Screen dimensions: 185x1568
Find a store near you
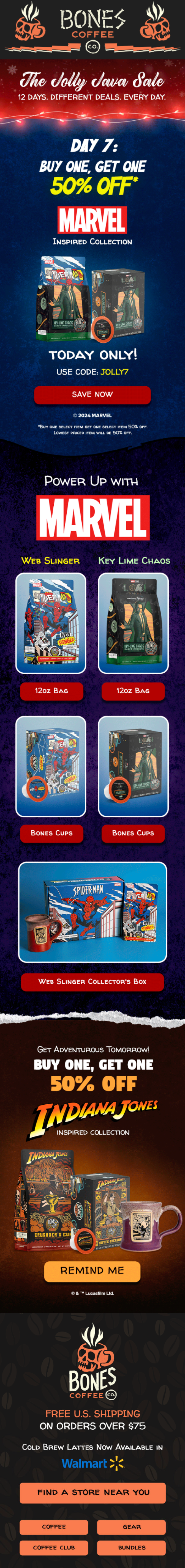coord(92,1492)
